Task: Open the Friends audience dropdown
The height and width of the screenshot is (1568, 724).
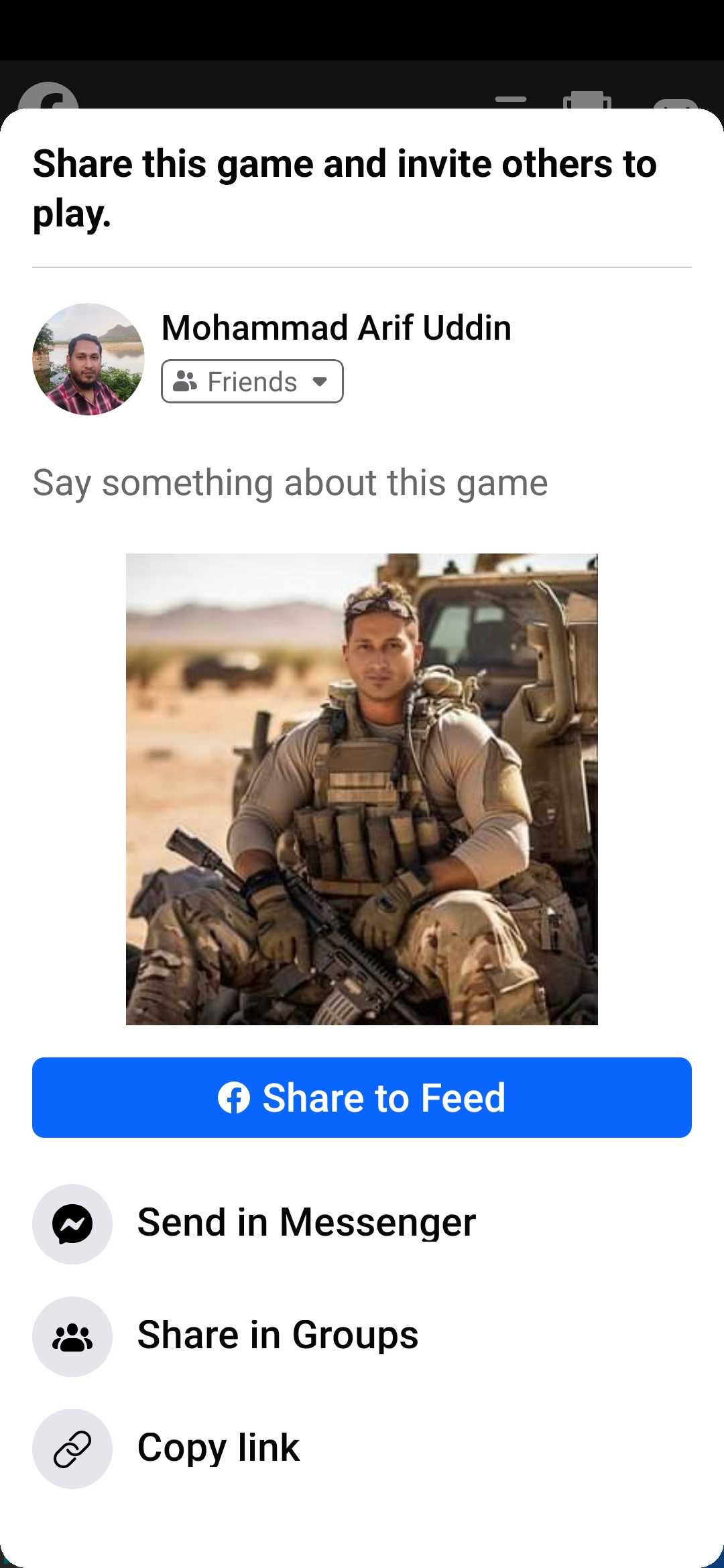Action: click(x=252, y=381)
